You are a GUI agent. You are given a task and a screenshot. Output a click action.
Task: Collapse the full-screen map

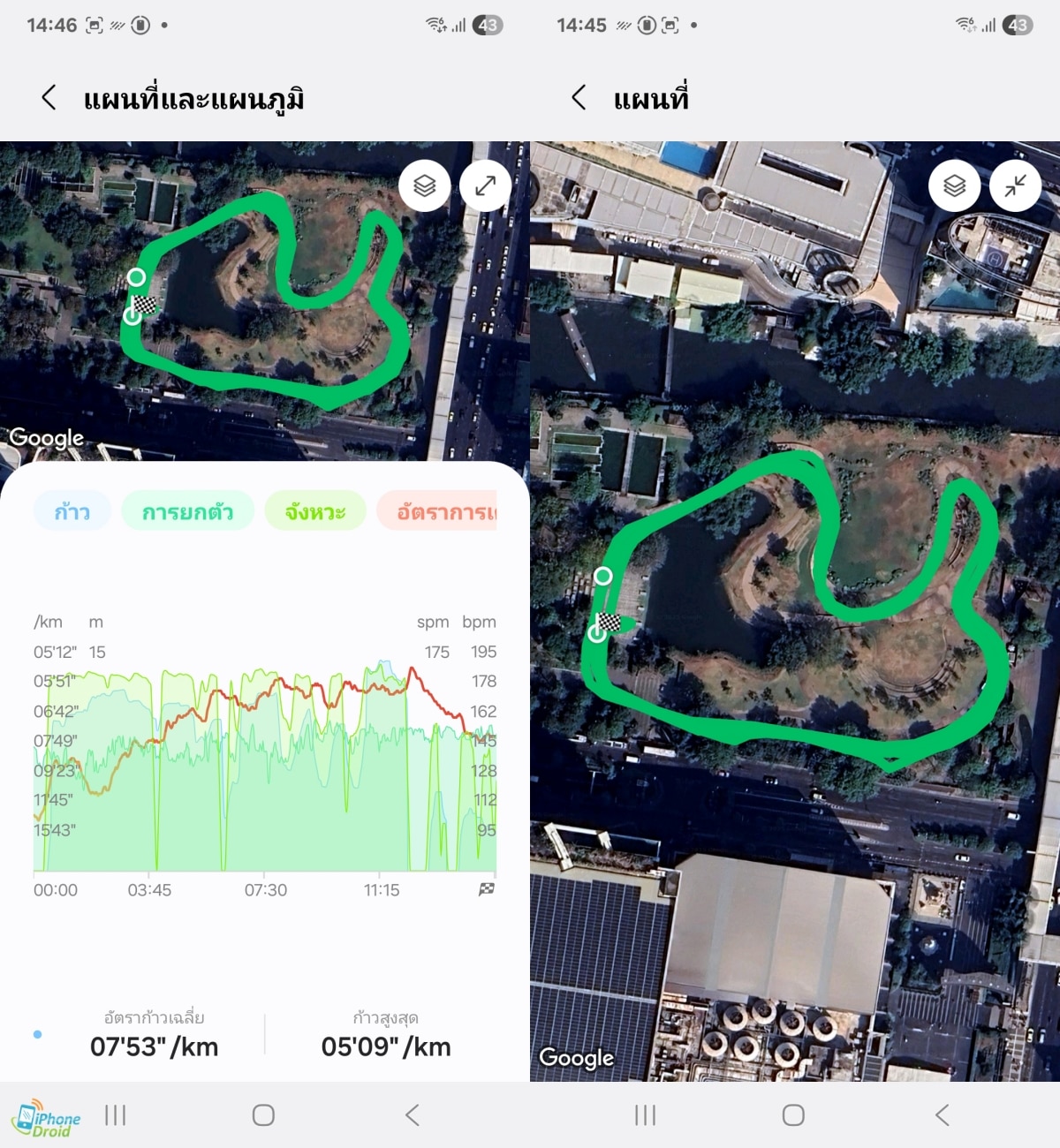(1016, 186)
